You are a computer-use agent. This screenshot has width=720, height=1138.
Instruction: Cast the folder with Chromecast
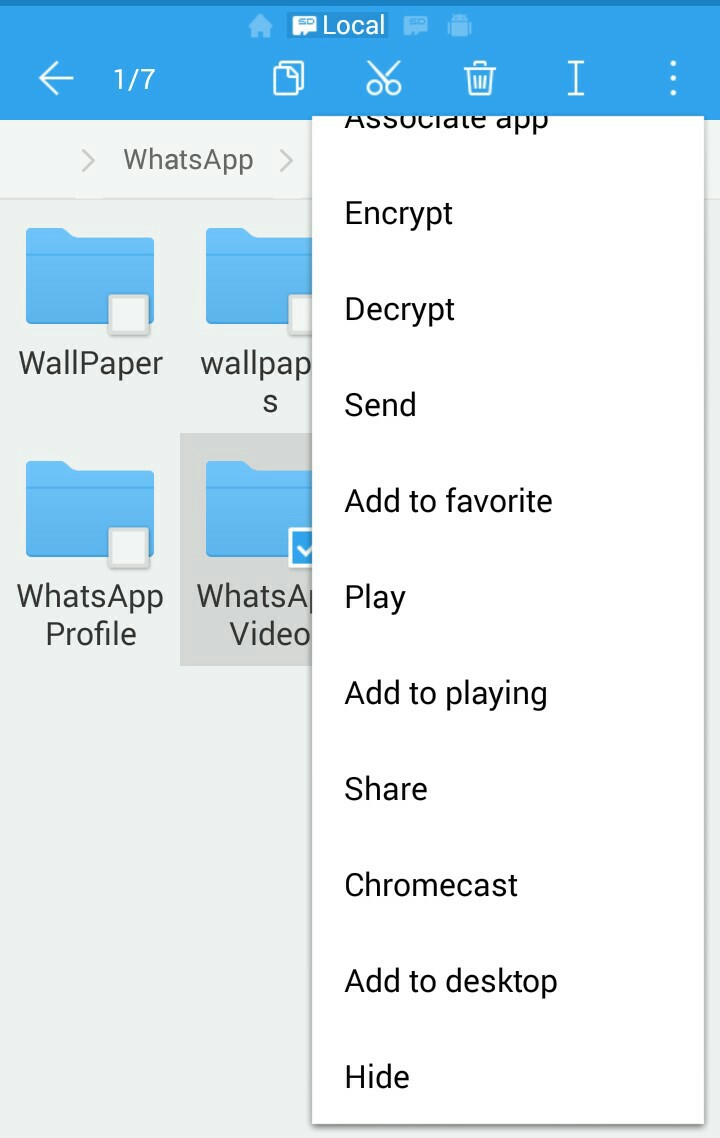(431, 885)
